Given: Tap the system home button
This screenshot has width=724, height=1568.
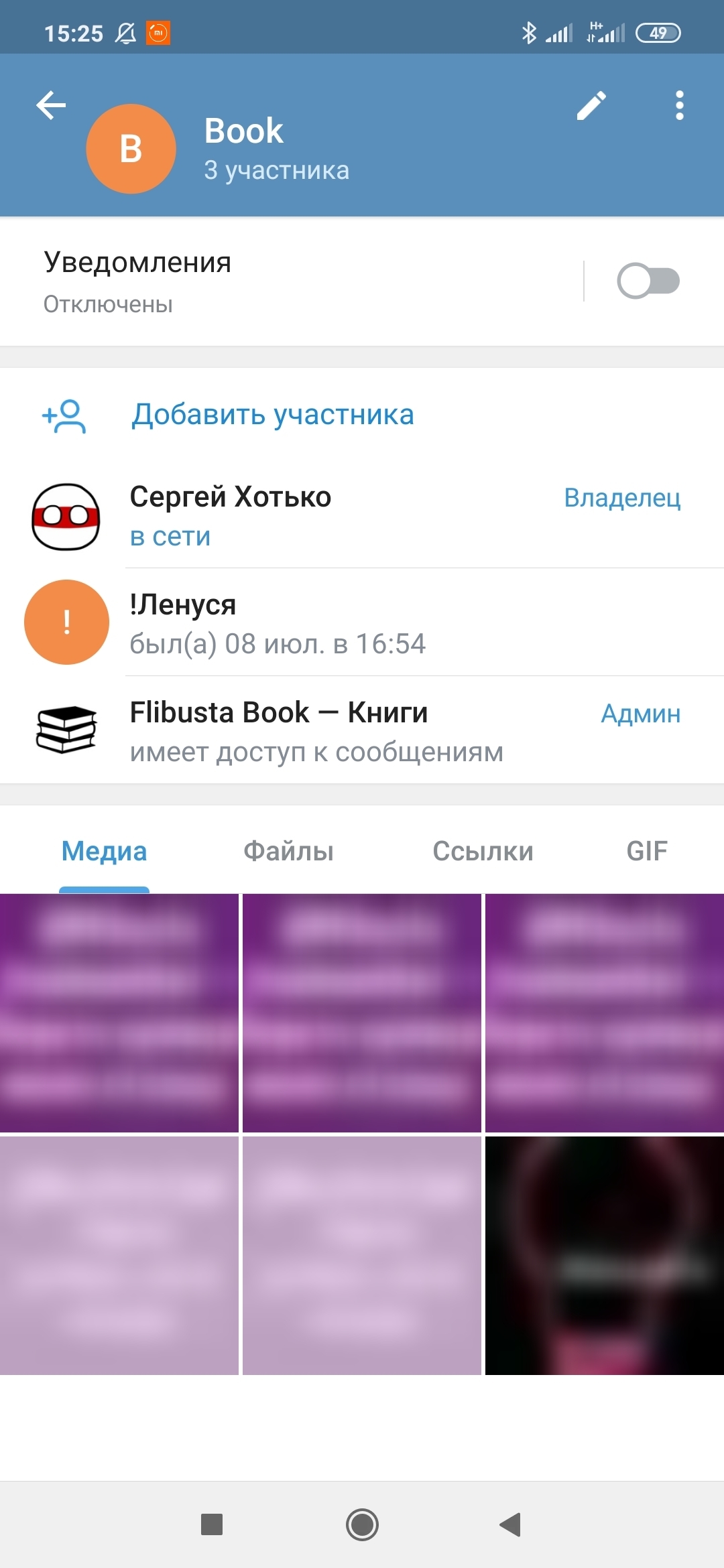Looking at the screenshot, I should coord(362,1524).
